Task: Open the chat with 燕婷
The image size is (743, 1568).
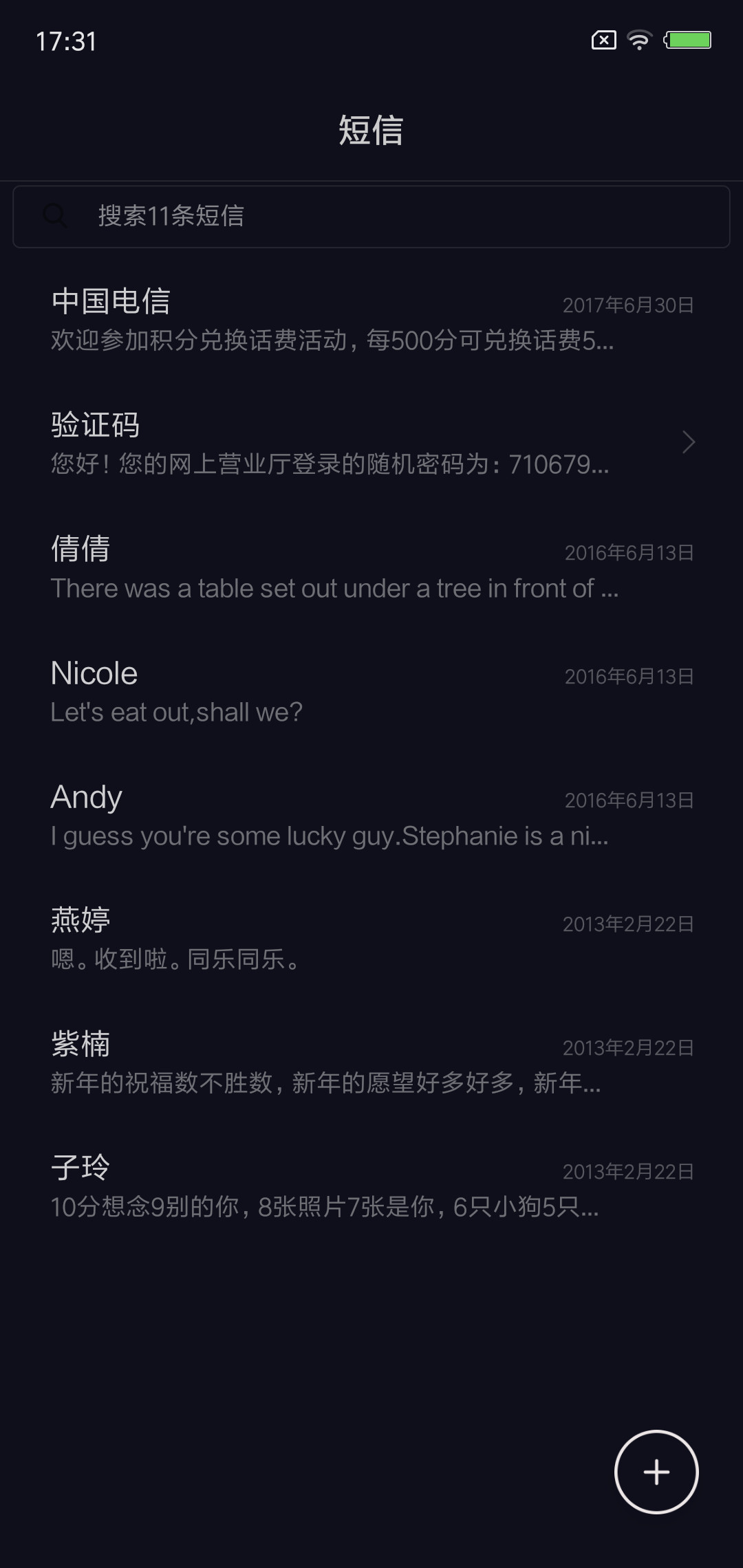Action: click(371, 939)
